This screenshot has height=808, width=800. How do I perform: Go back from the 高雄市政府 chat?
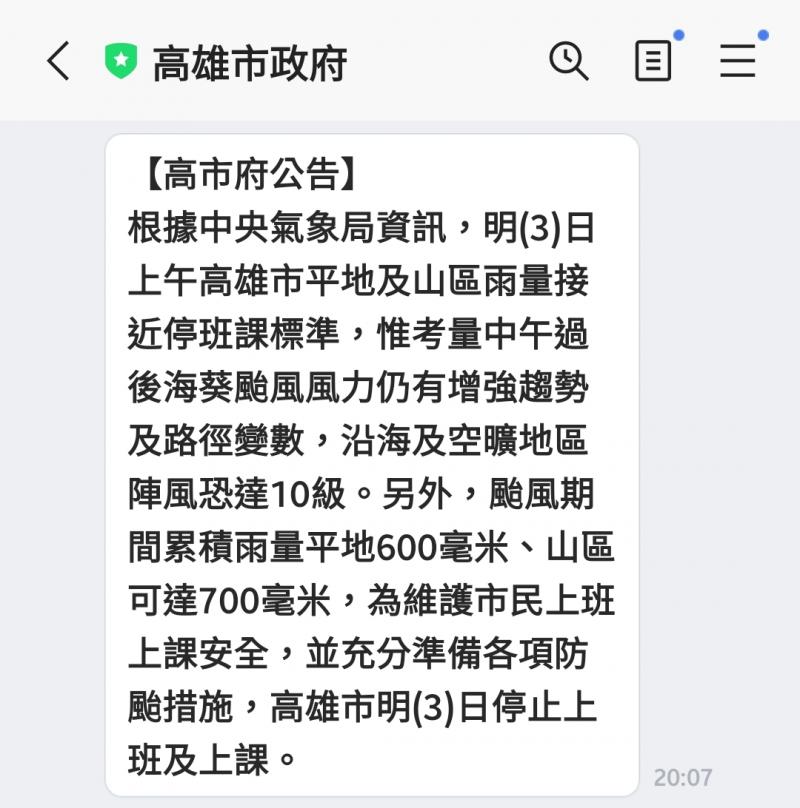(58, 61)
